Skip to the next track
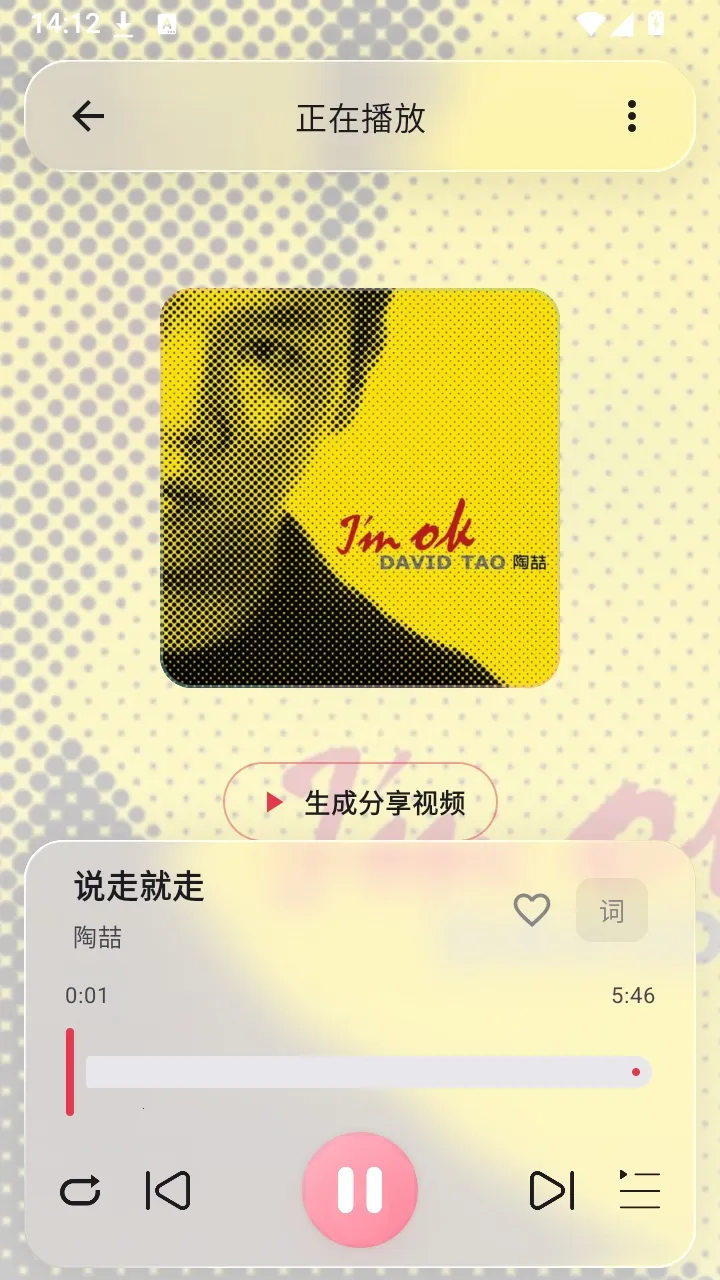Screen dimensions: 720x1280 click(x=552, y=1190)
